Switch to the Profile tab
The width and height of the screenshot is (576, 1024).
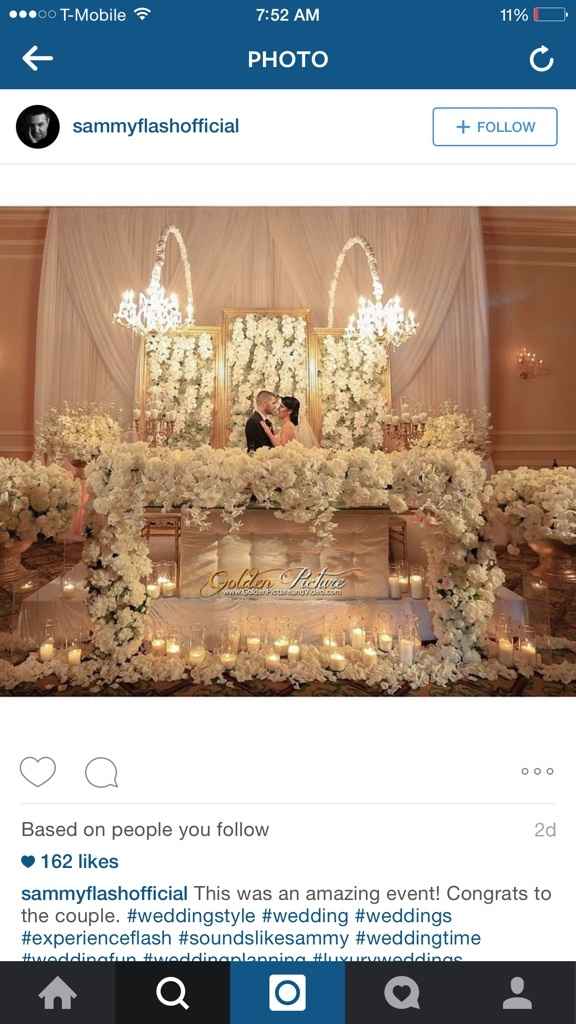[x=518, y=993]
